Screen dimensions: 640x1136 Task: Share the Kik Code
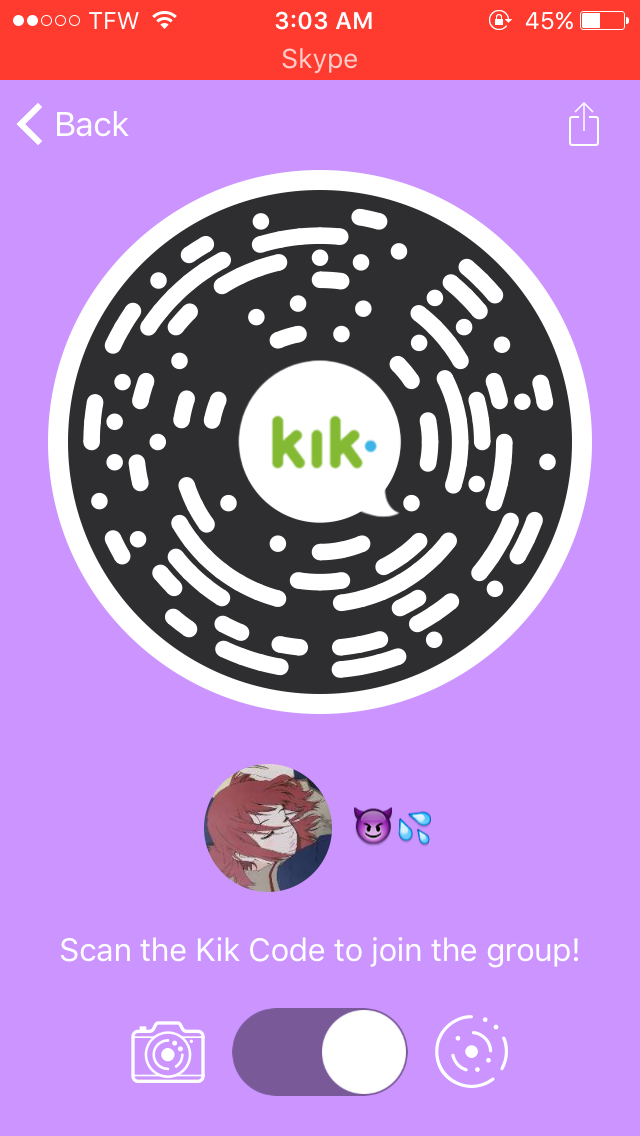coord(583,124)
